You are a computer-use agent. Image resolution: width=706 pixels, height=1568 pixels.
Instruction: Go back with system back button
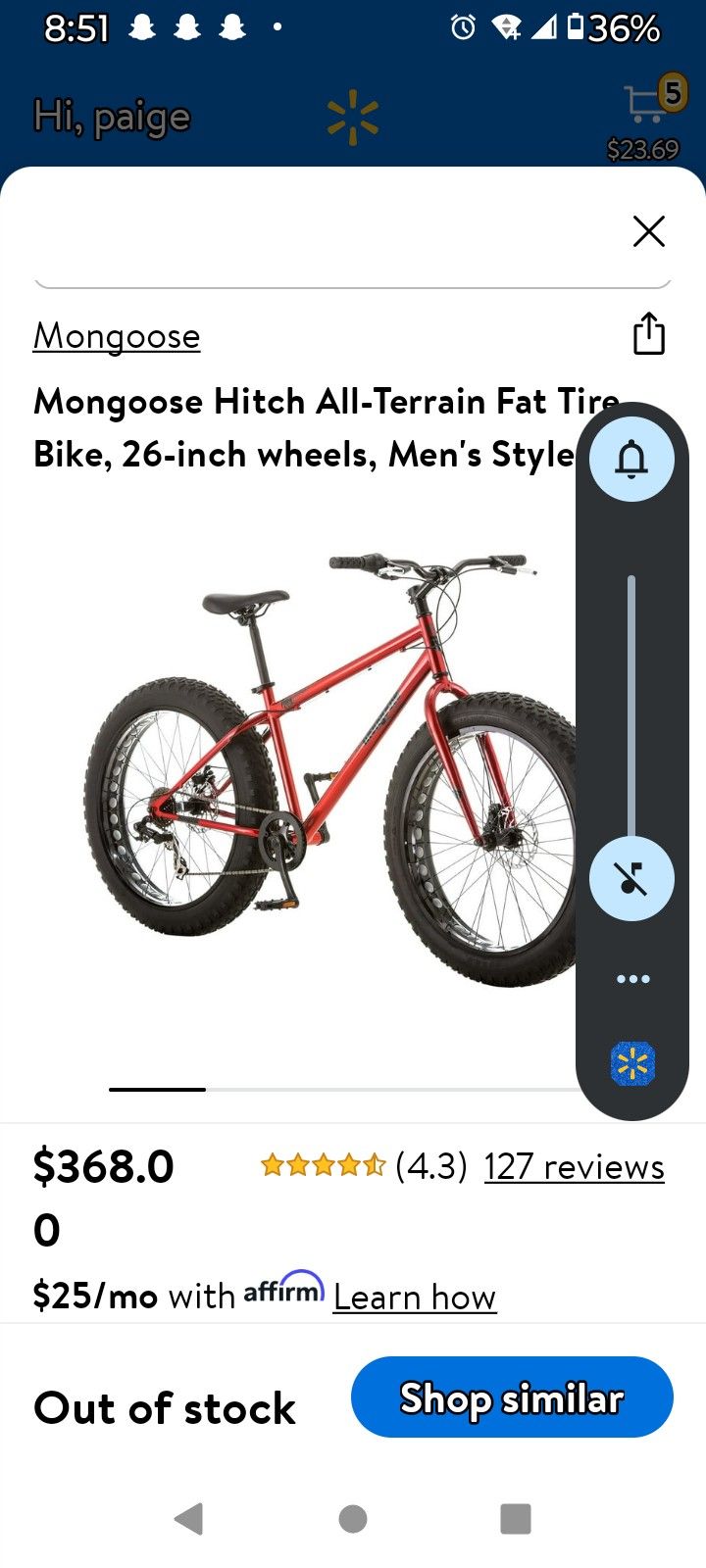pyautogui.click(x=188, y=1518)
